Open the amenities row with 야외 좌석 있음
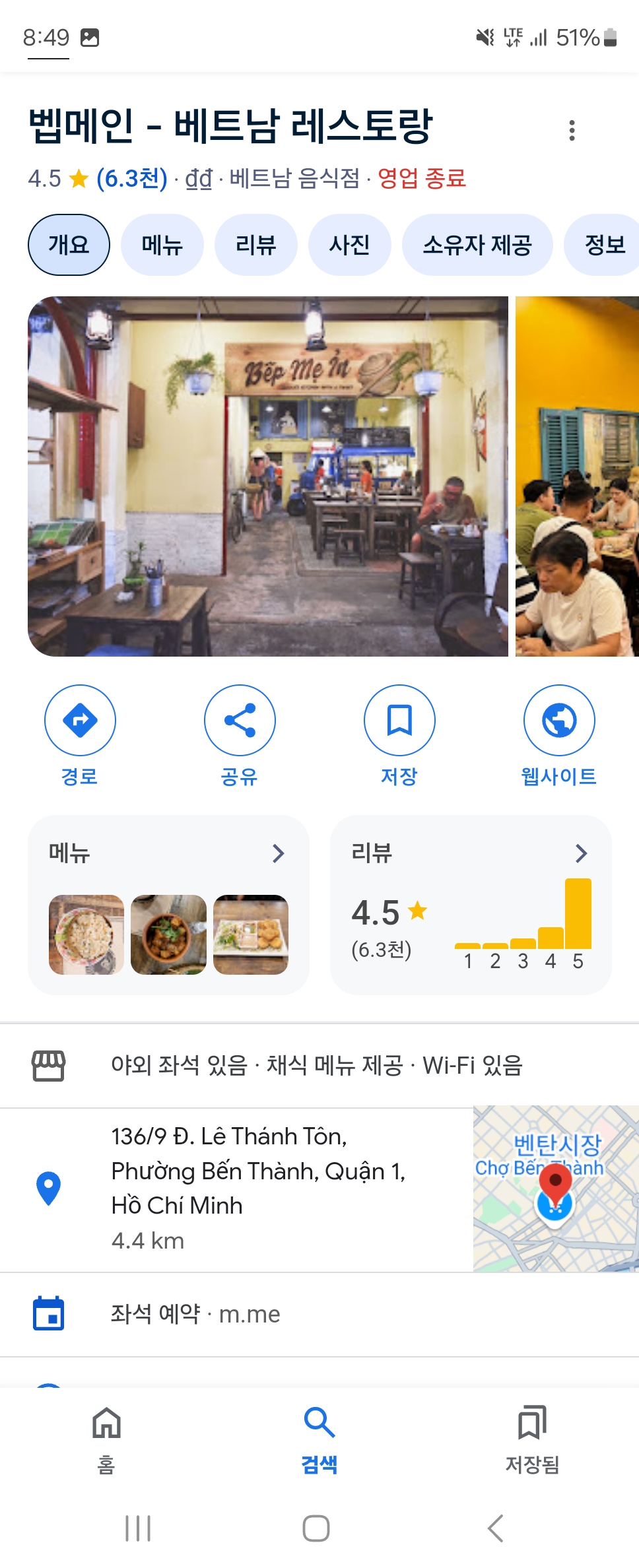The height and width of the screenshot is (1568, 639). (317, 1065)
